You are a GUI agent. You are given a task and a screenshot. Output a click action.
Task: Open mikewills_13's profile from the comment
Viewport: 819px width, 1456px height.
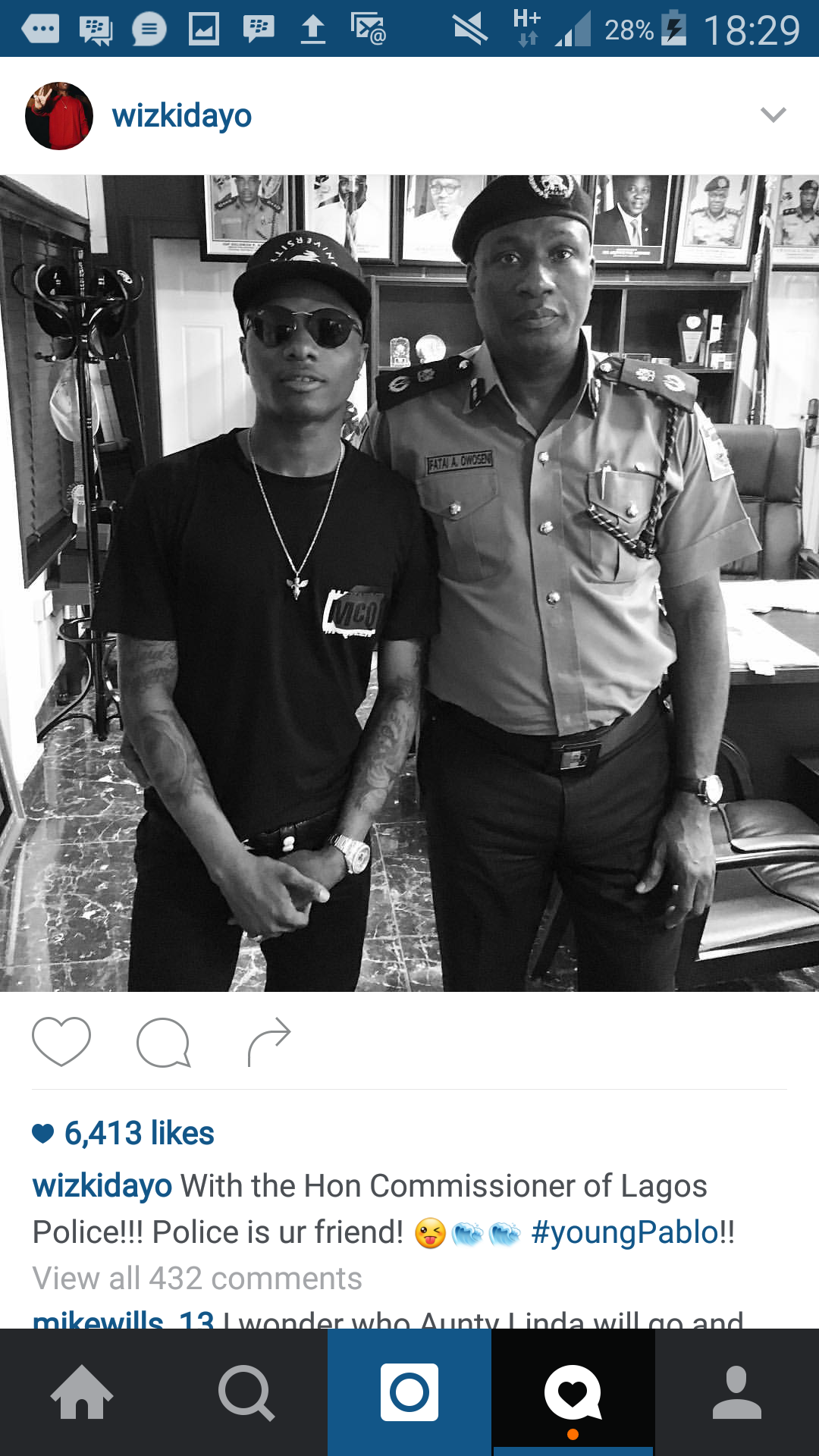click(124, 1320)
